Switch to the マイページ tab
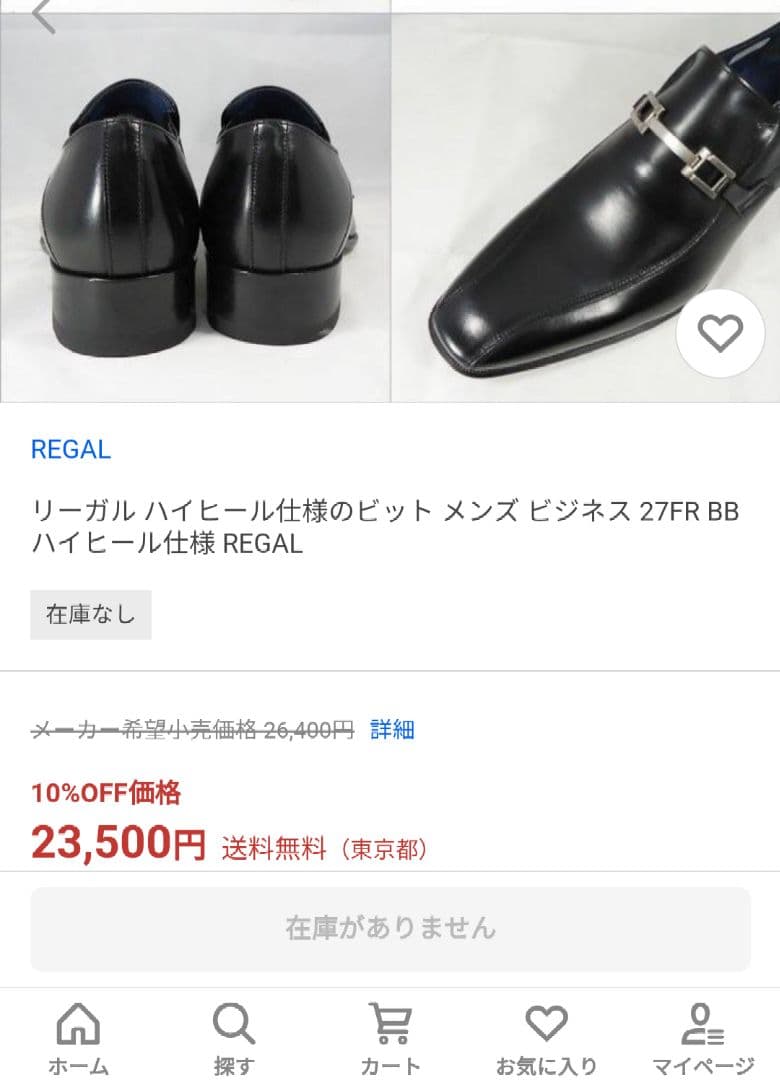This screenshot has height=1080, width=780. (702, 1037)
